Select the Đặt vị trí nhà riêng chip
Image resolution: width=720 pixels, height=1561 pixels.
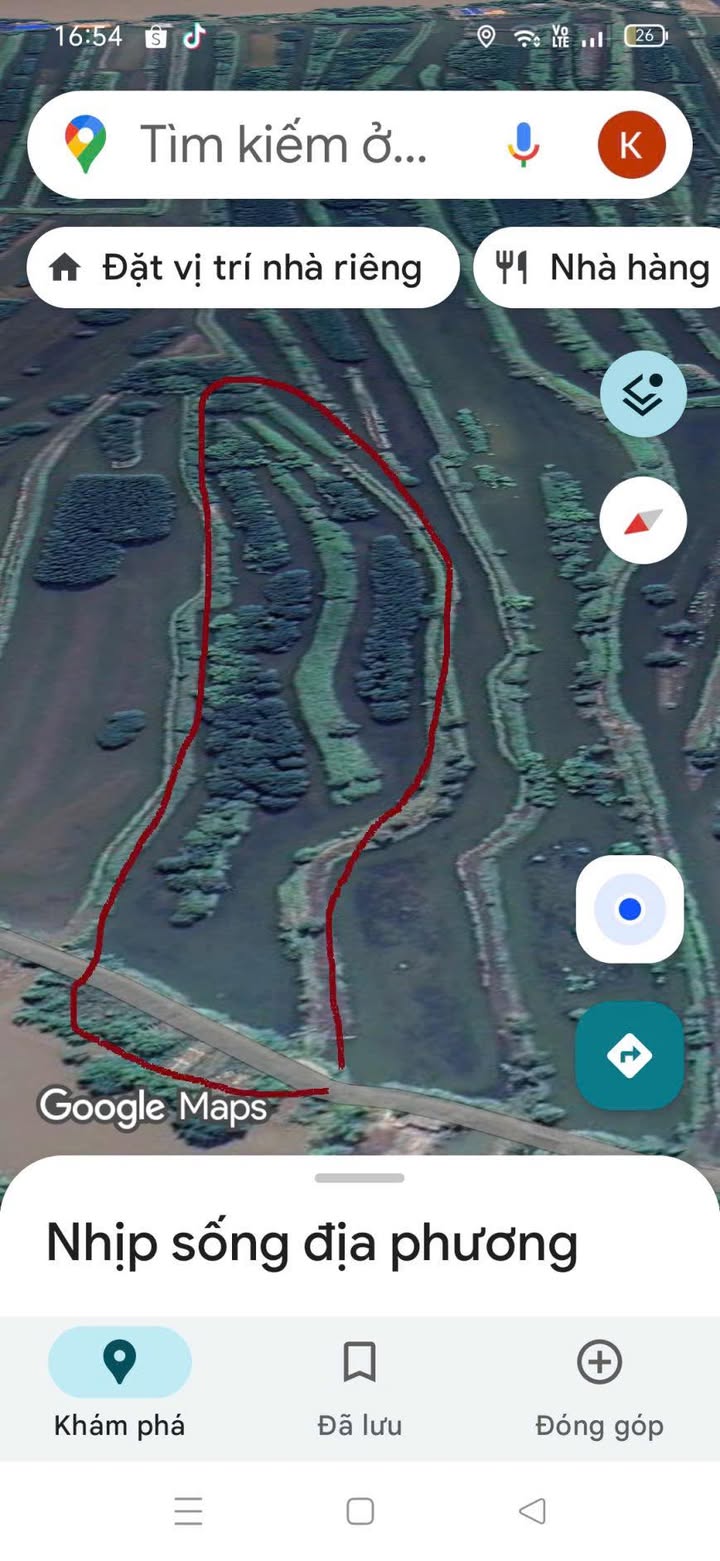243,268
